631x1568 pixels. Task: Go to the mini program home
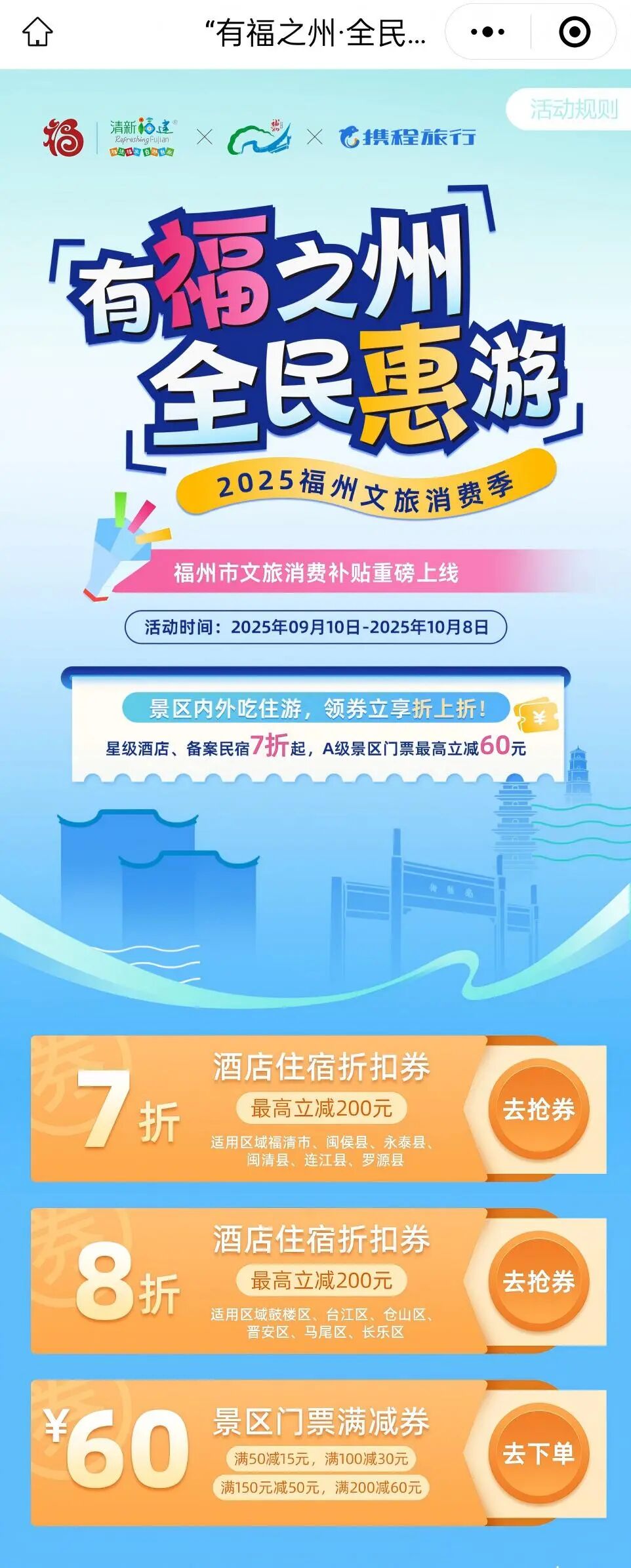tap(37, 32)
